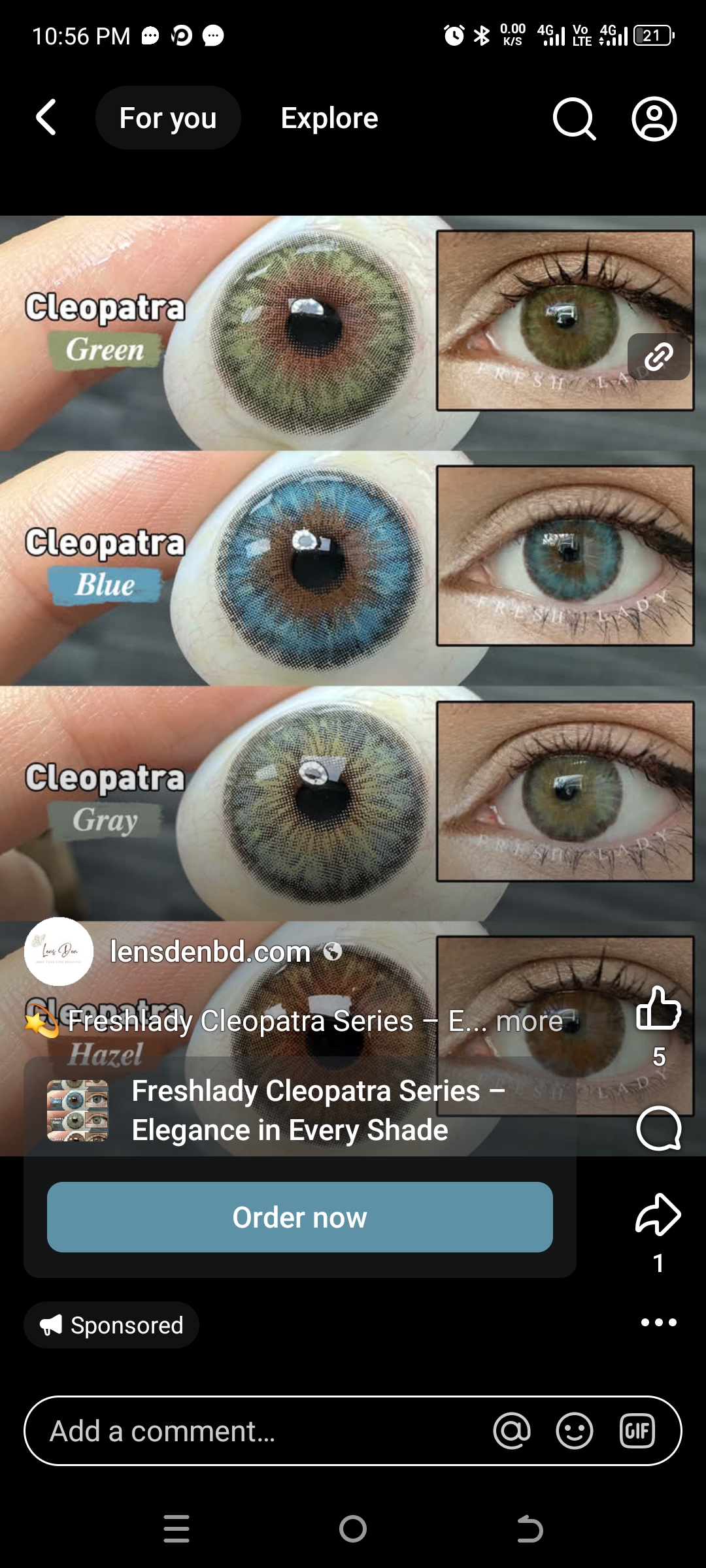This screenshot has width=706, height=1568.
Task: Open the GIF picker
Action: coord(637,1431)
